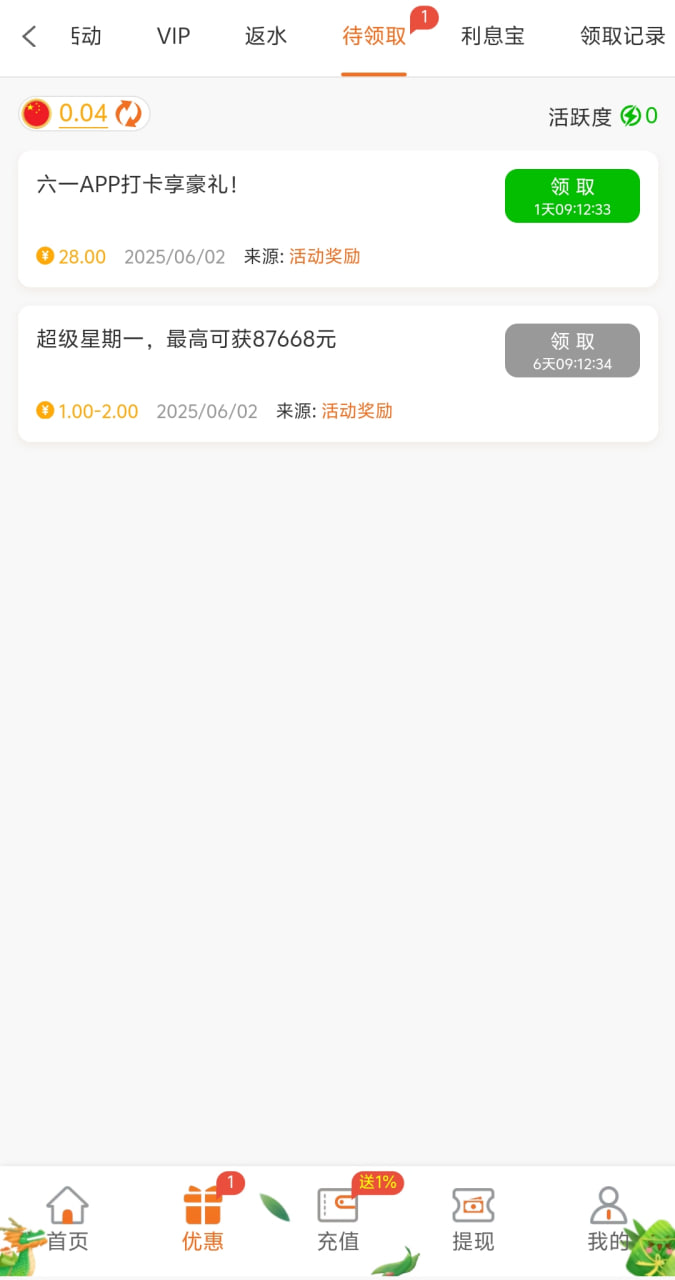Open the 我的 profile tab
This screenshot has height=1280, width=675.
[x=607, y=1219]
